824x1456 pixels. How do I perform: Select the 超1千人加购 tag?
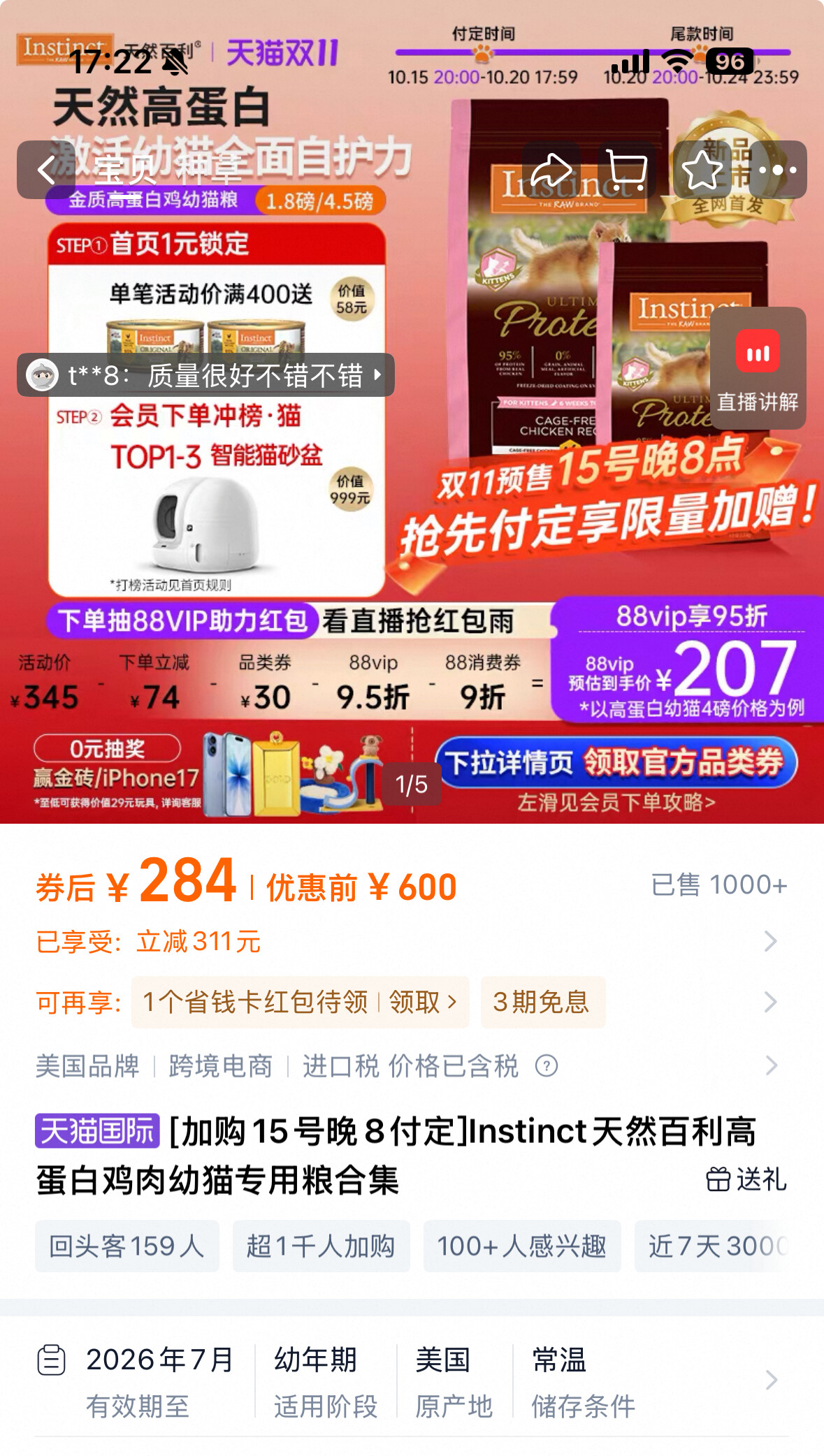321,1246
